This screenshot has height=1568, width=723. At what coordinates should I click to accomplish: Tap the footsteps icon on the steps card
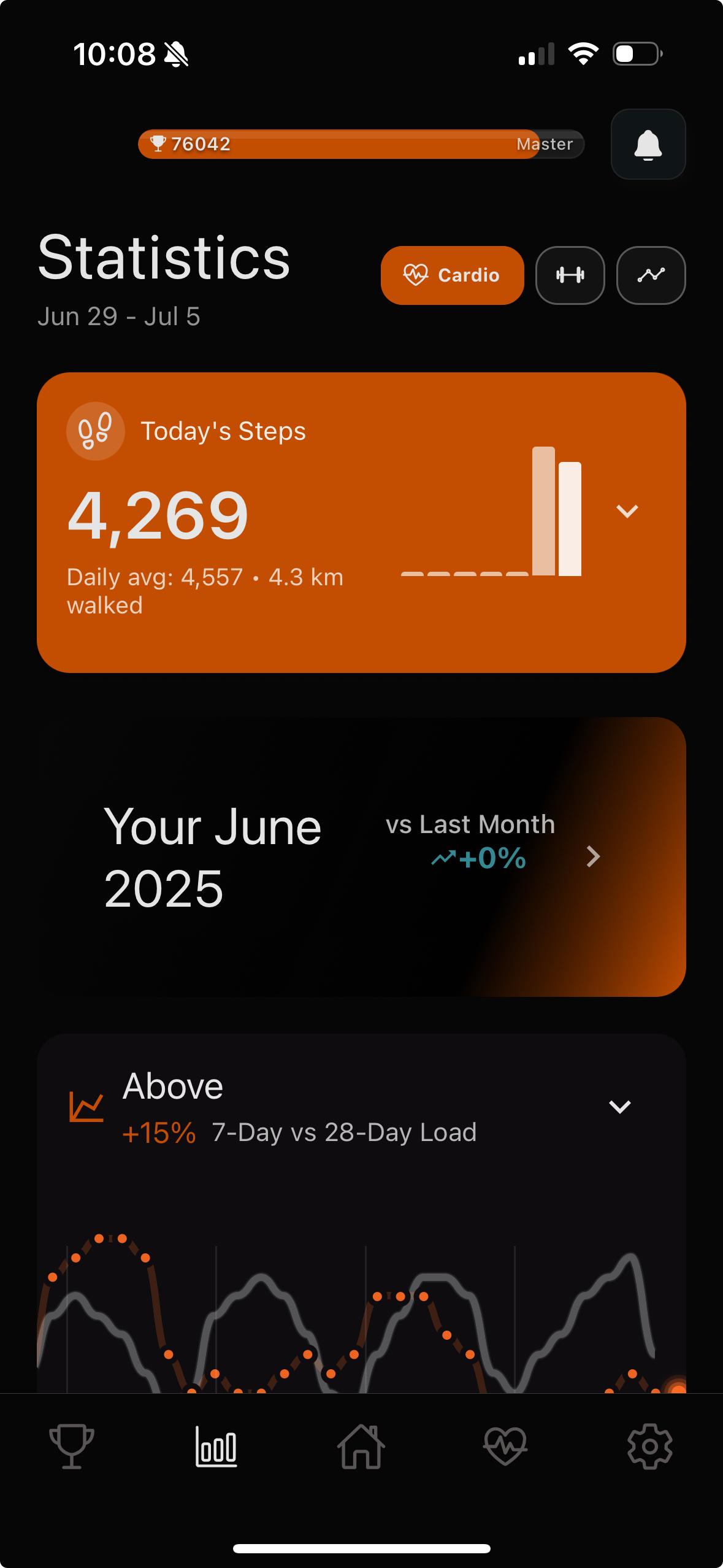95,431
